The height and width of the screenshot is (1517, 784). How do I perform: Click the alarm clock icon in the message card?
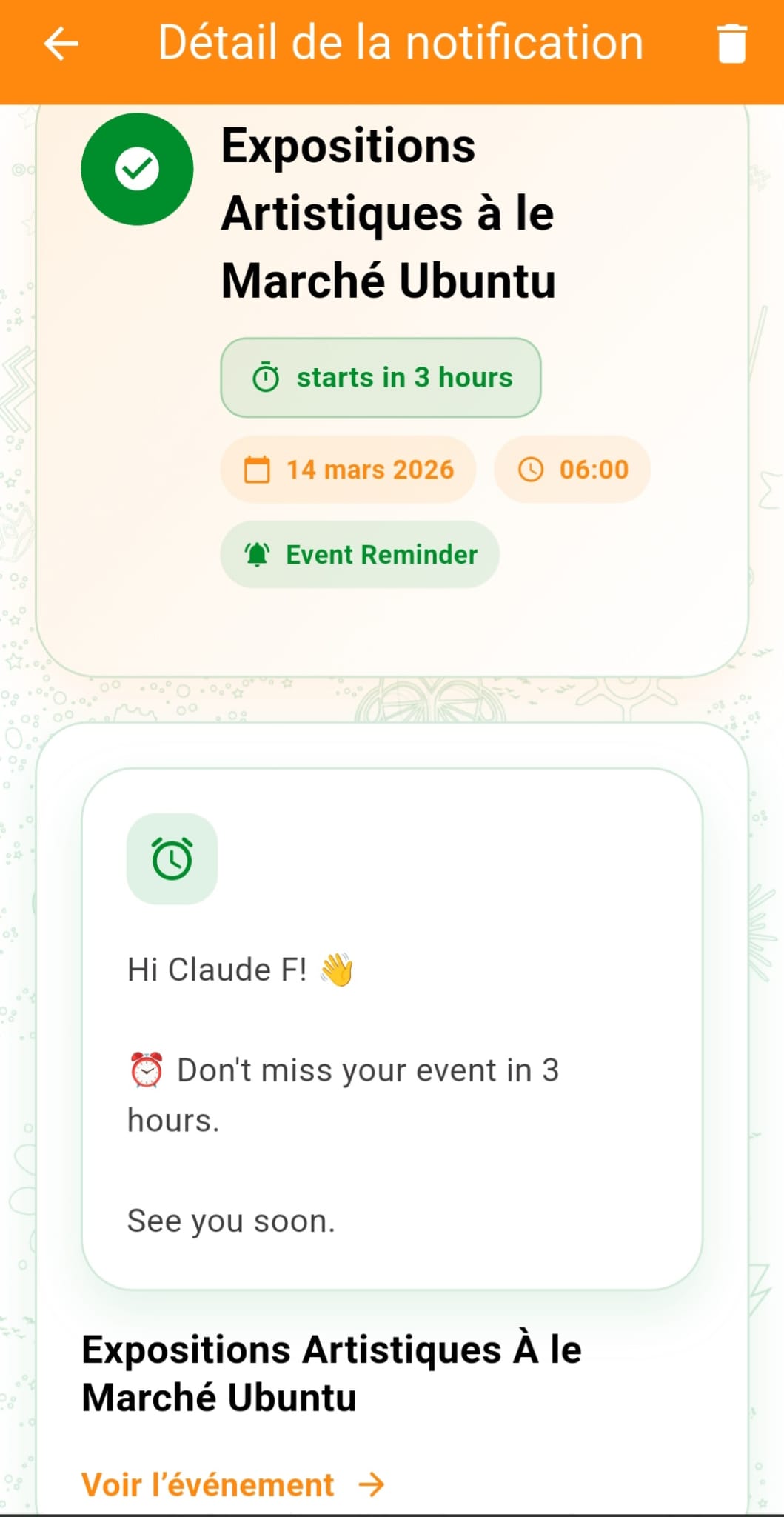coord(172,859)
